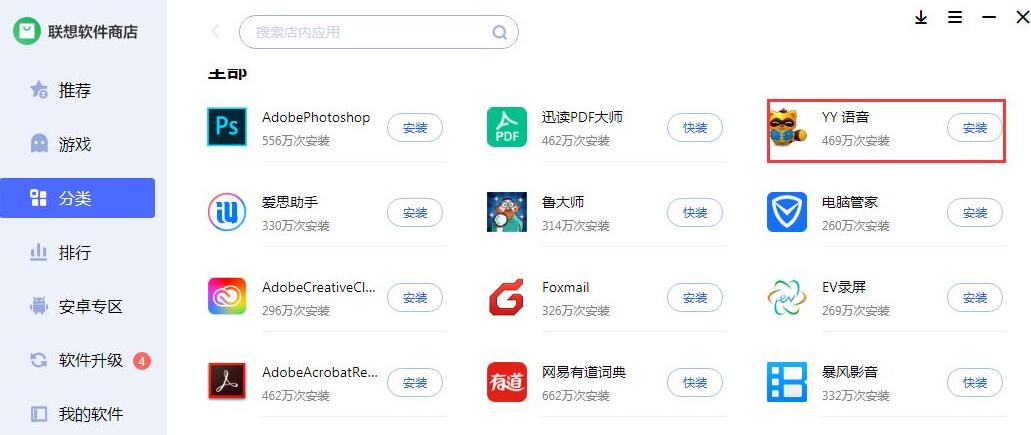Install 电脑管家
Image resolution: width=1031 pixels, height=435 pixels.
click(975, 213)
